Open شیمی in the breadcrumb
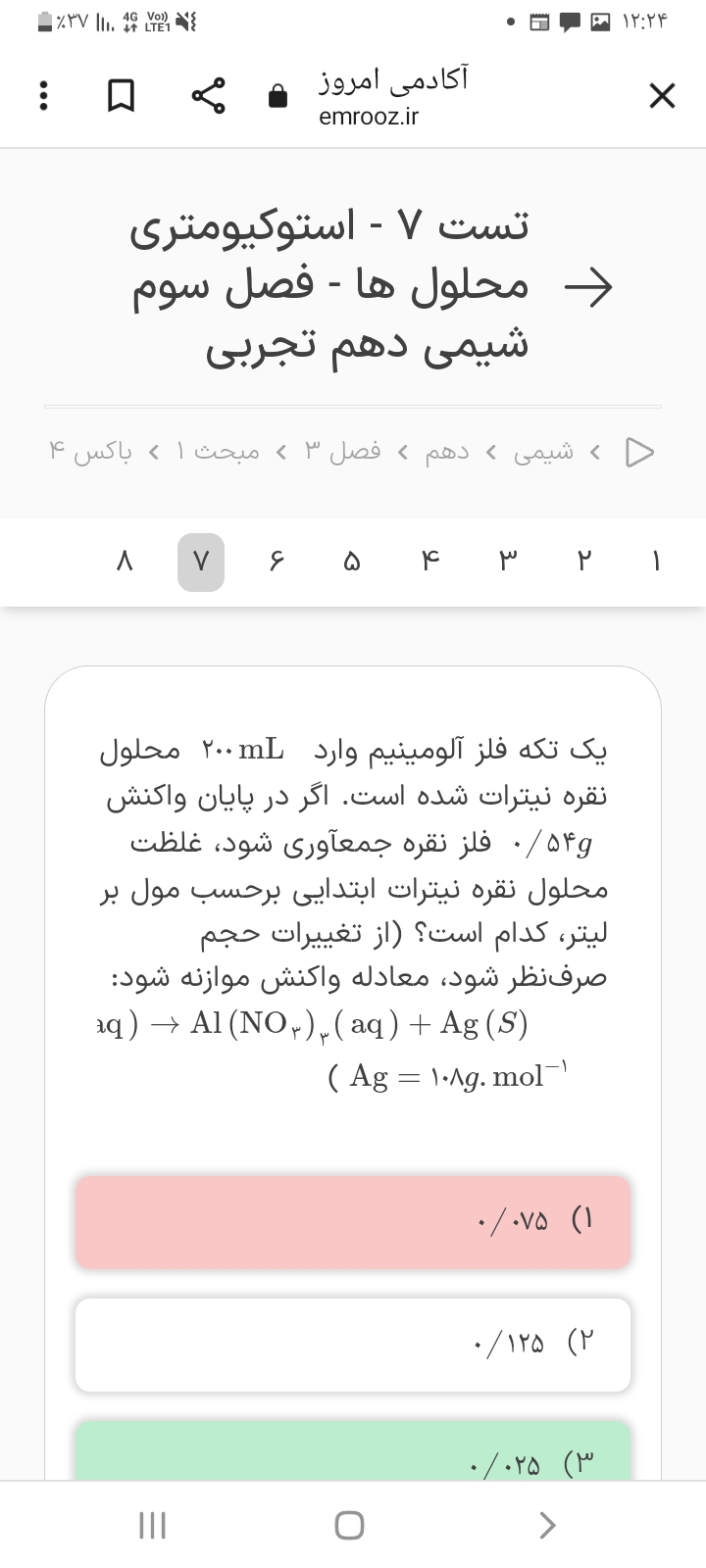706x1568 pixels. [544, 452]
